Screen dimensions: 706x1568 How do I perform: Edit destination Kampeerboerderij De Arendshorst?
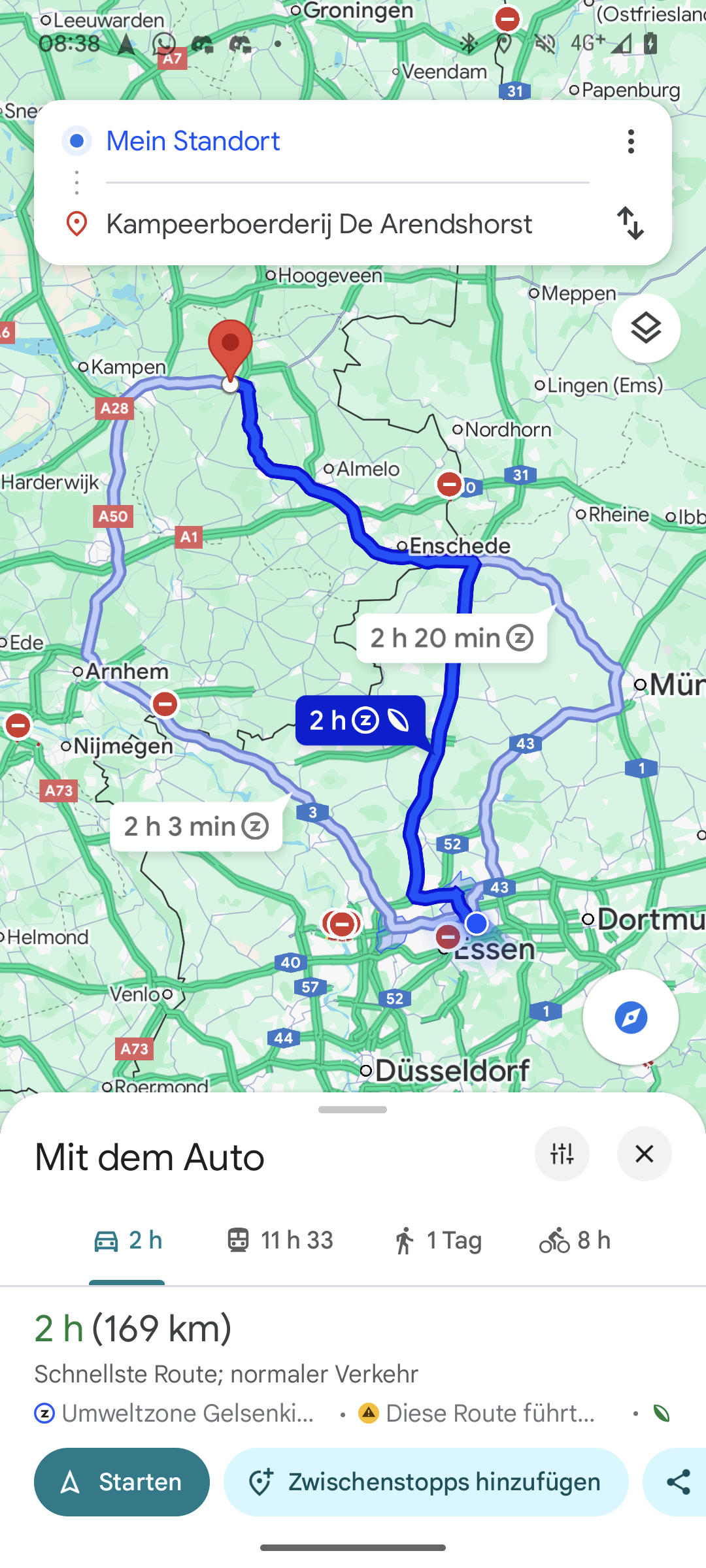tap(319, 224)
